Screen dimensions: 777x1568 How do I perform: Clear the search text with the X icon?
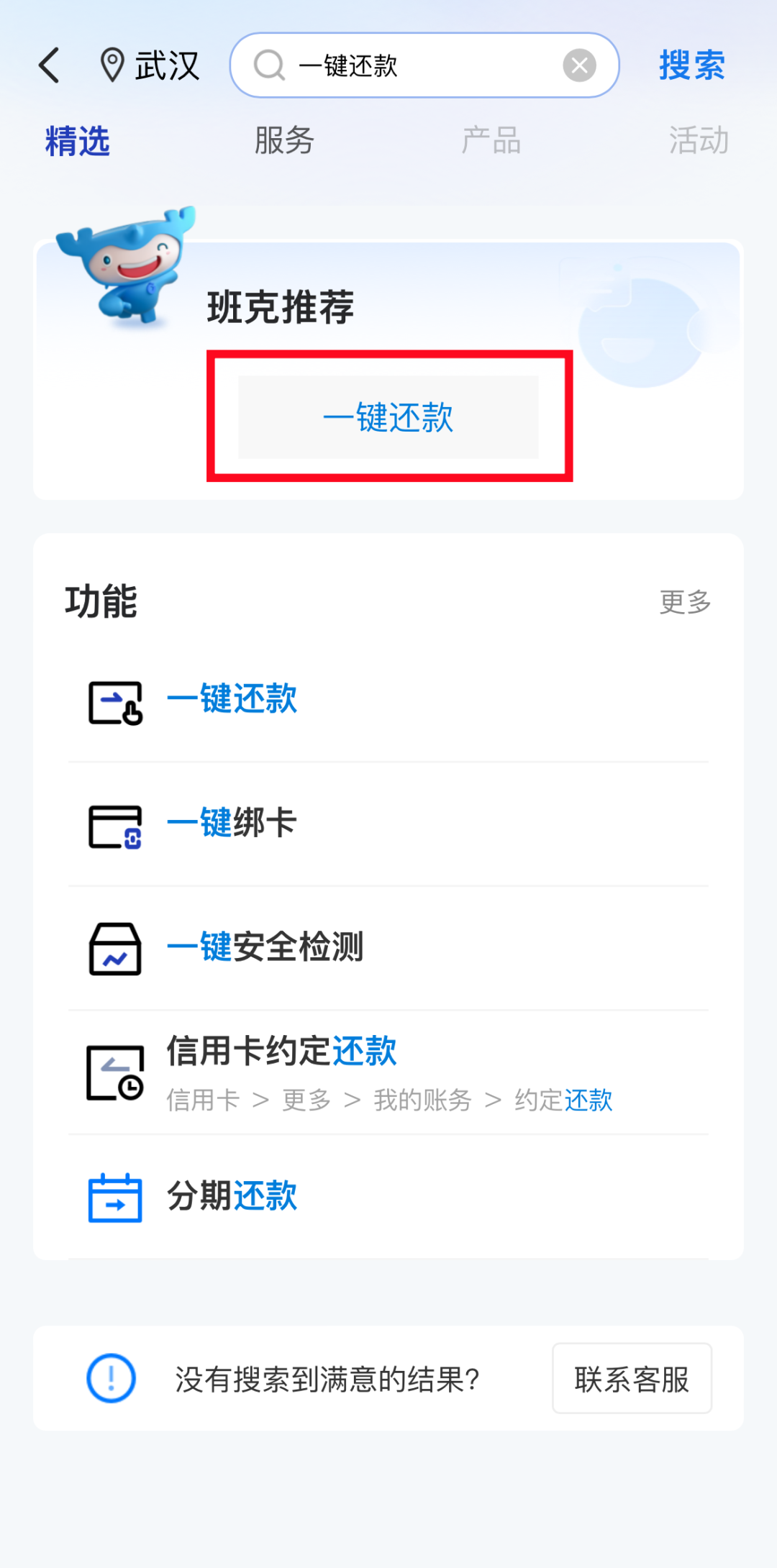[x=579, y=65]
